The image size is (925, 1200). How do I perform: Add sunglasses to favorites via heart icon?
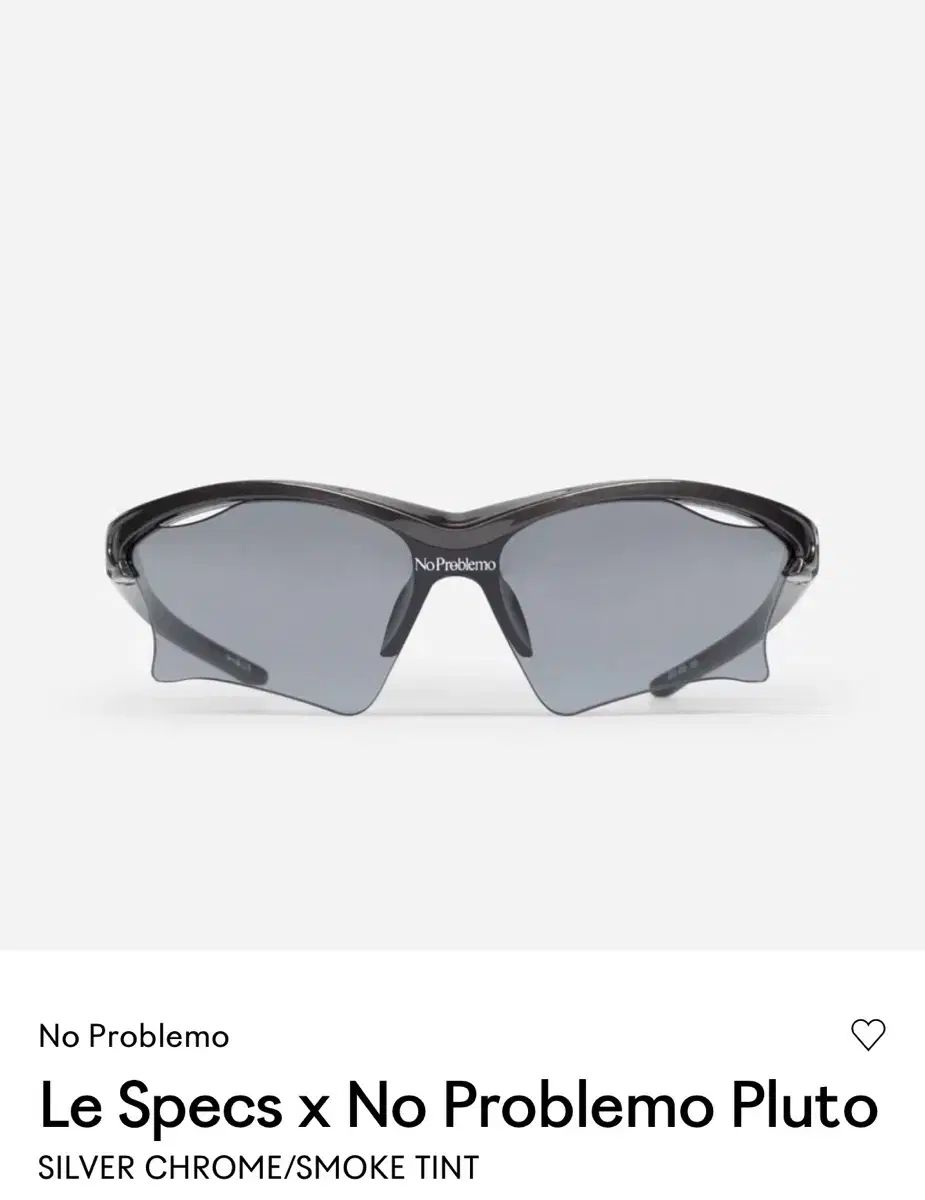click(x=868, y=1034)
